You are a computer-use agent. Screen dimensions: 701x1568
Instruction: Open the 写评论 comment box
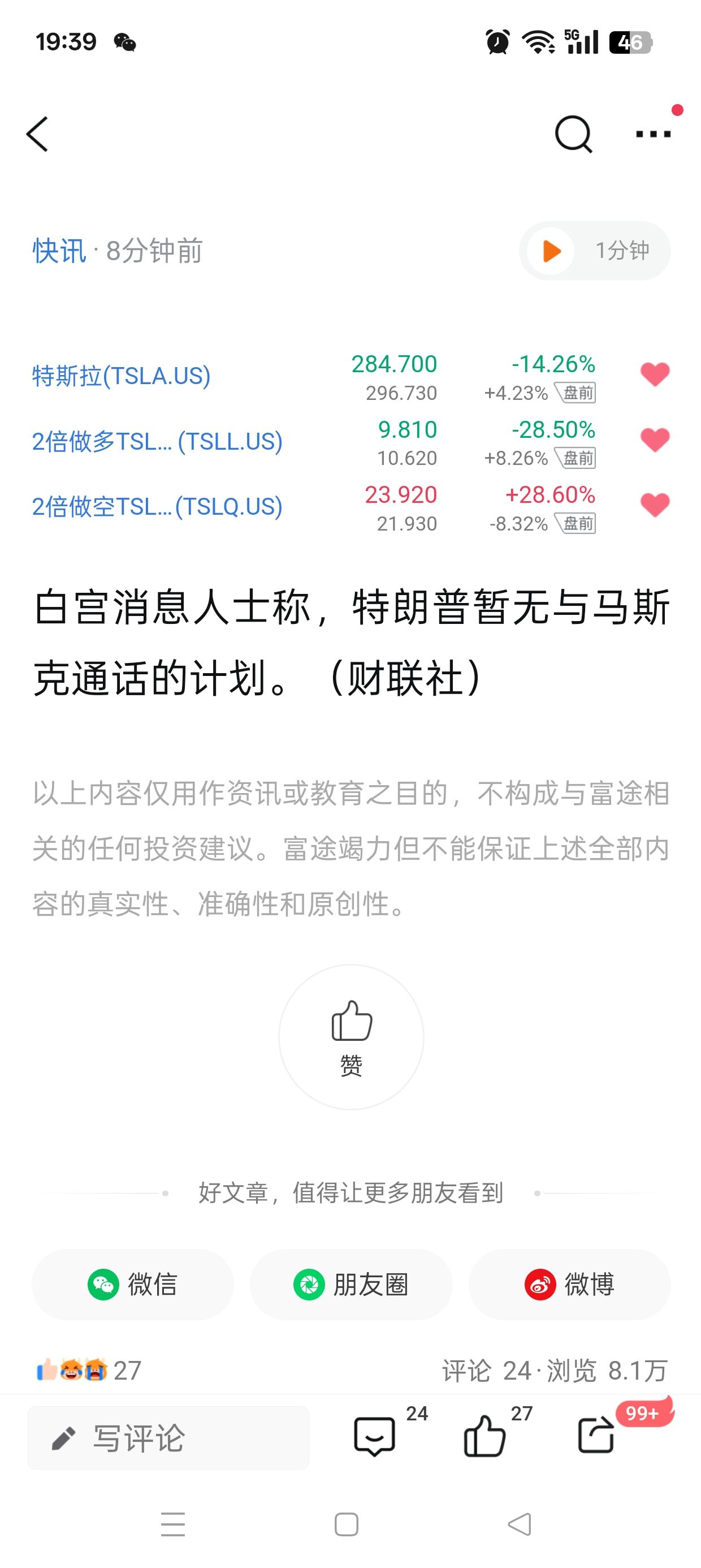click(168, 1438)
